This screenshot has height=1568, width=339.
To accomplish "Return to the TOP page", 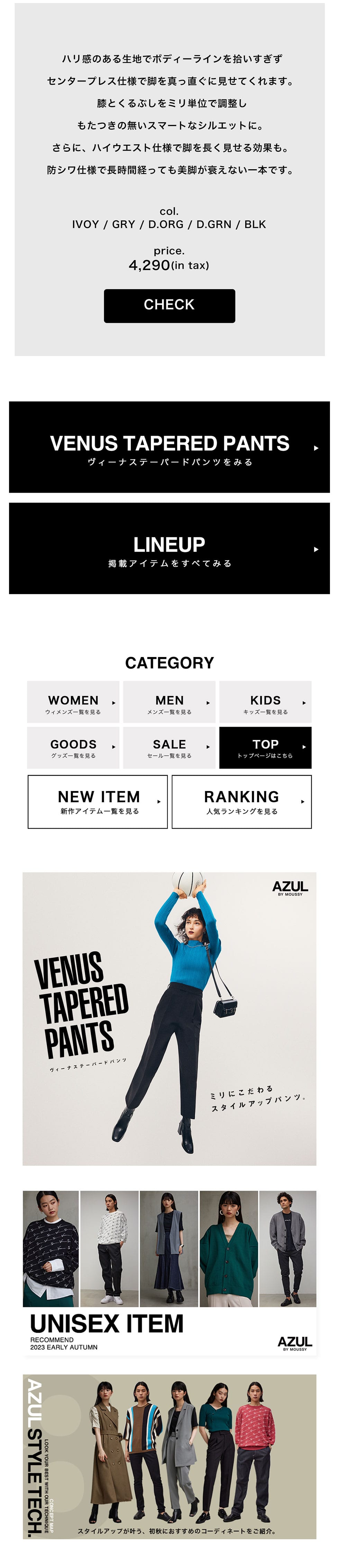I will click(x=265, y=748).
